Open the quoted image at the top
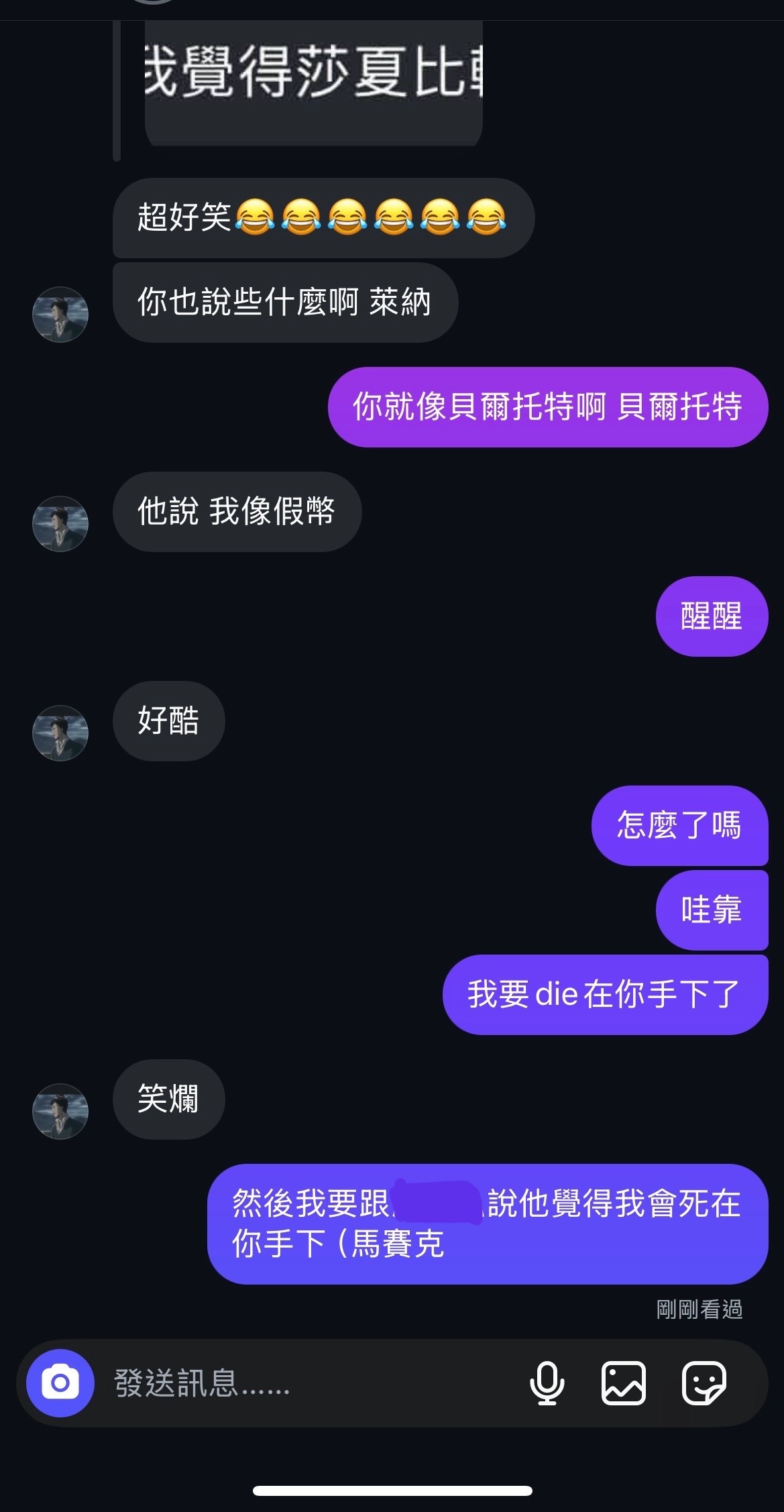 click(313, 80)
